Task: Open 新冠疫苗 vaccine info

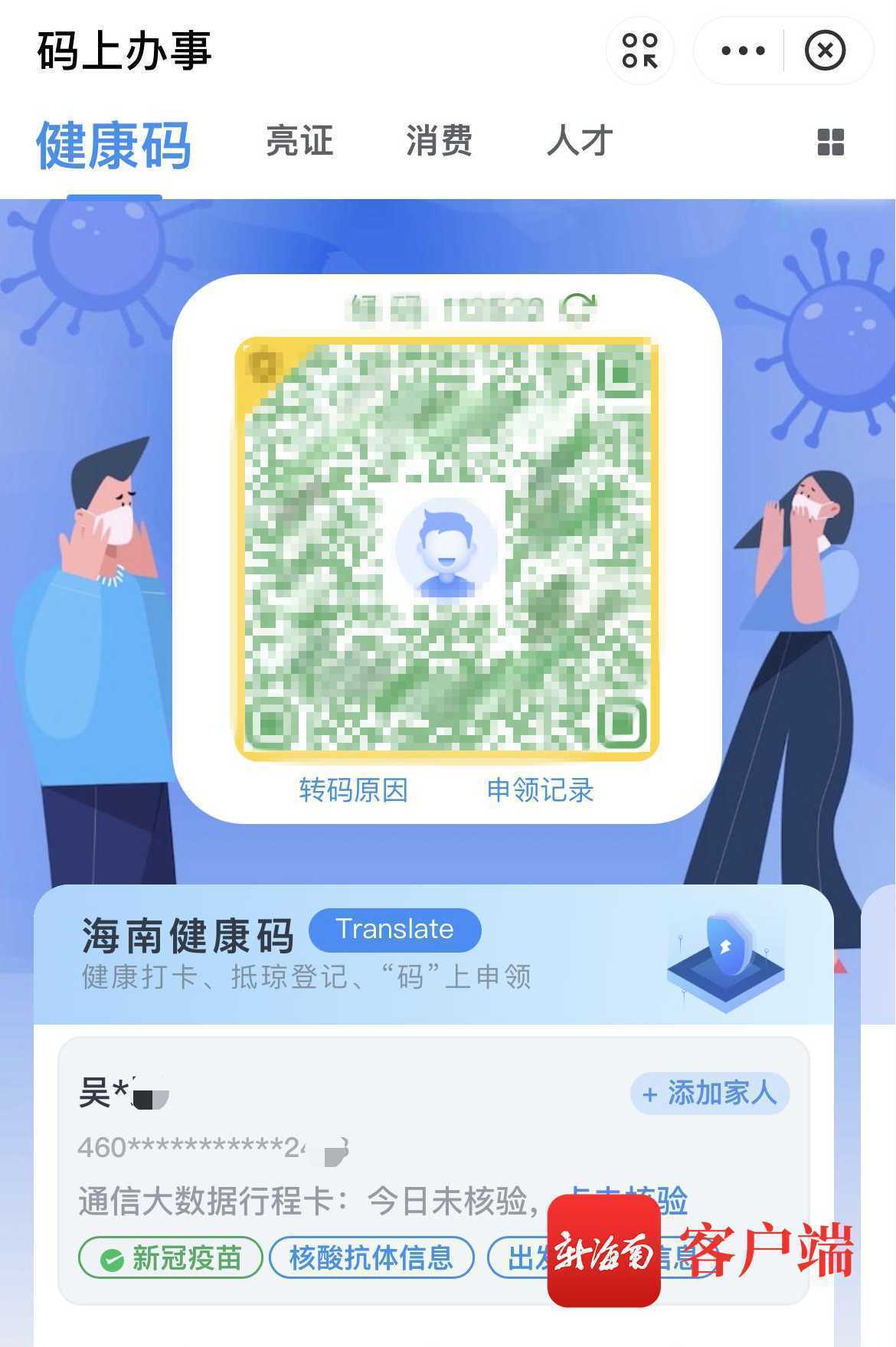Action: coord(171,1257)
